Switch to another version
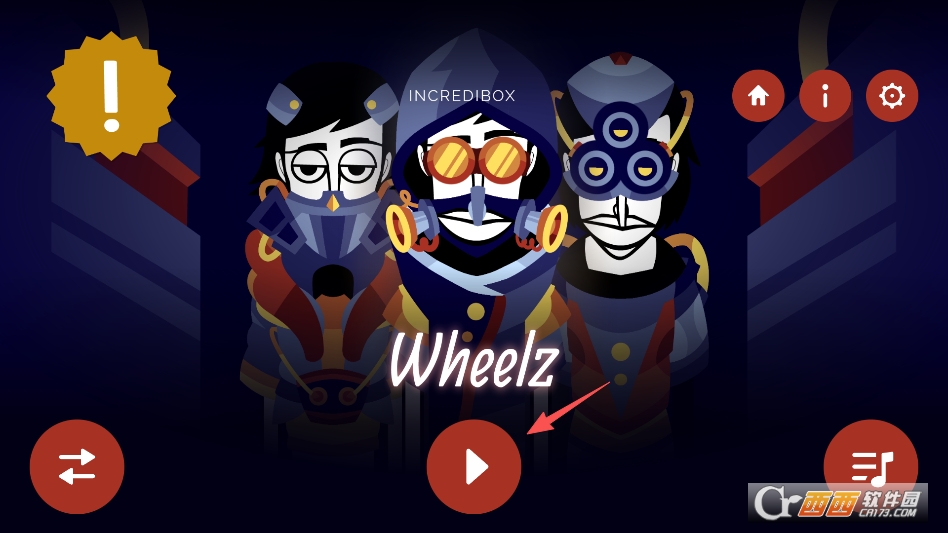 pyautogui.click(x=77, y=467)
